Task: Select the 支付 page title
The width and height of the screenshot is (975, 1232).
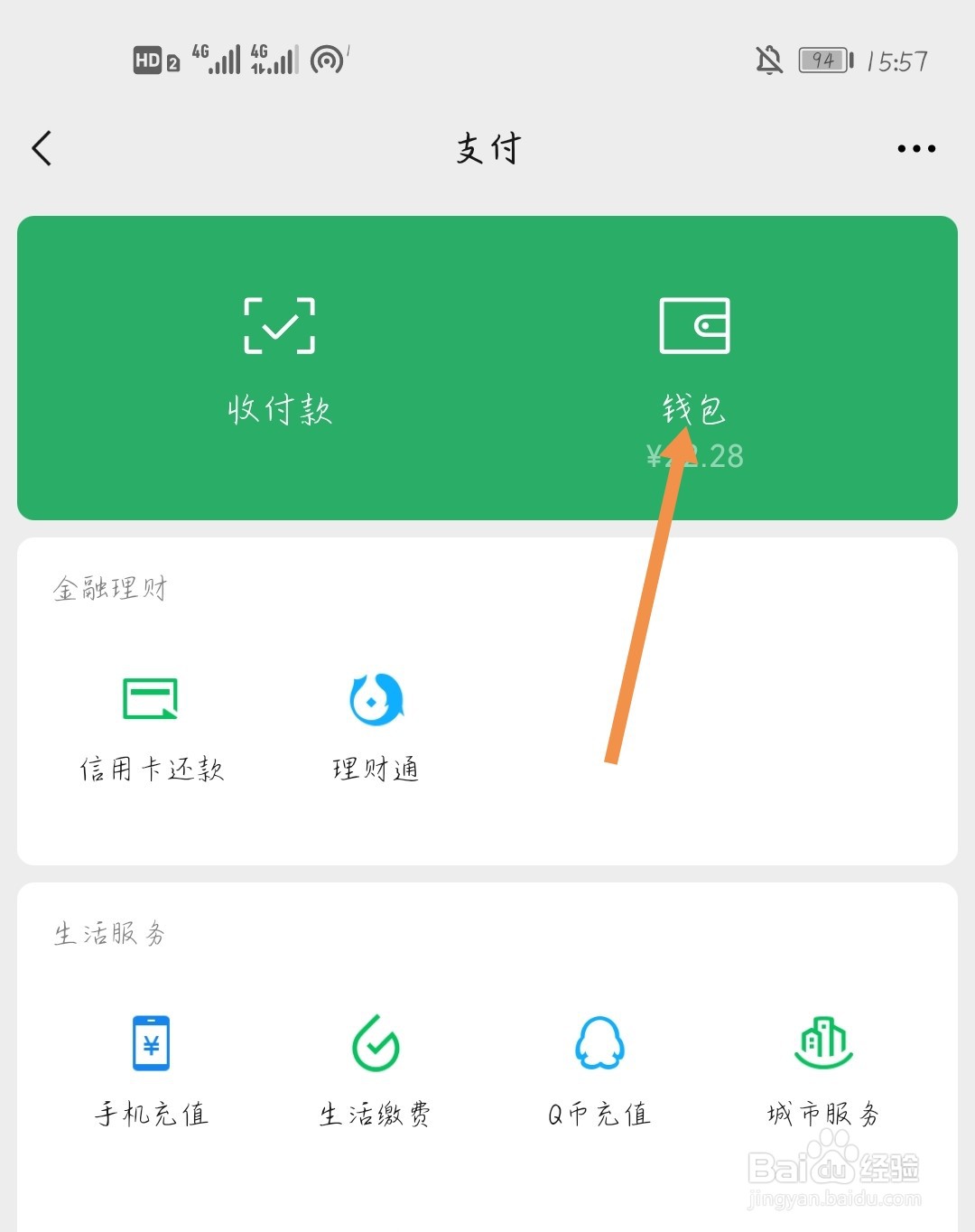Action: click(487, 149)
